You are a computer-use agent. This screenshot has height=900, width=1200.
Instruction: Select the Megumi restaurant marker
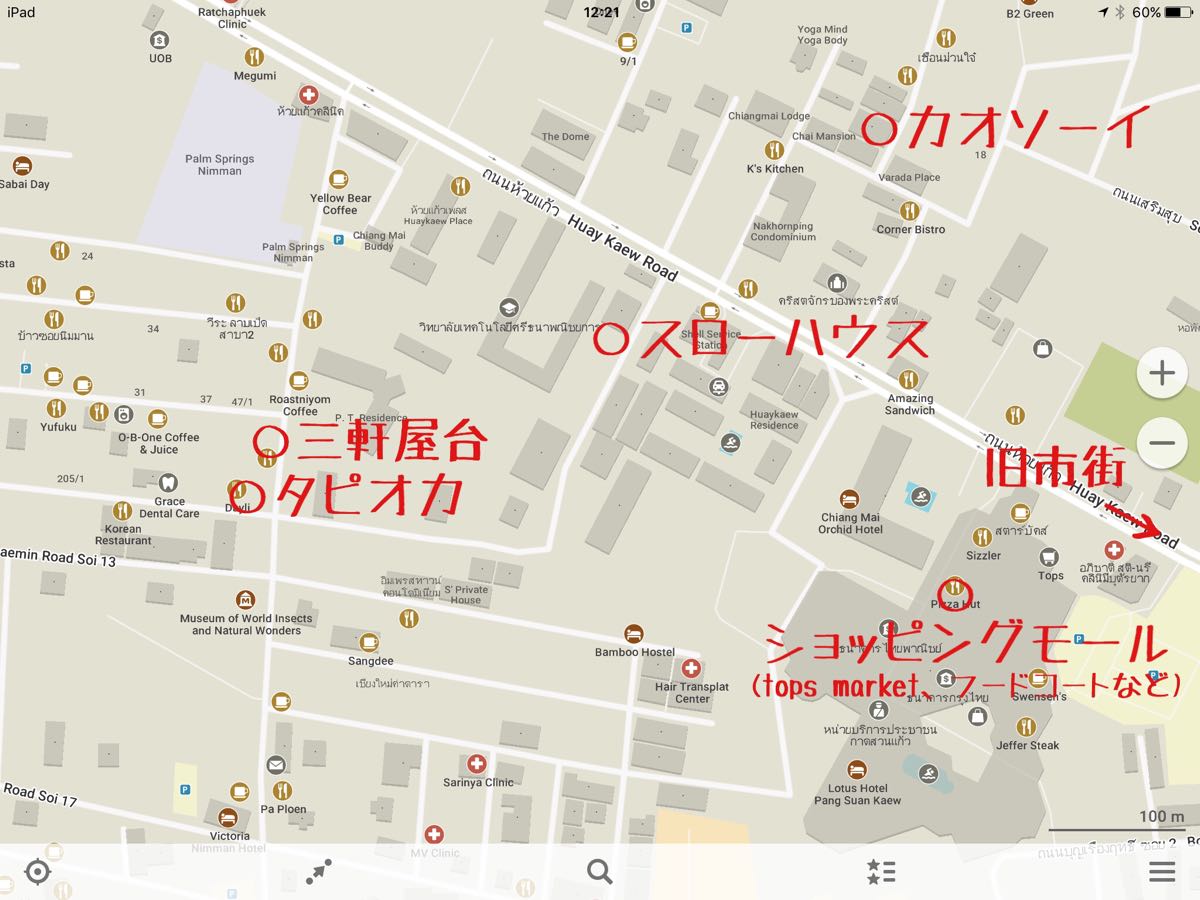coord(254,57)
